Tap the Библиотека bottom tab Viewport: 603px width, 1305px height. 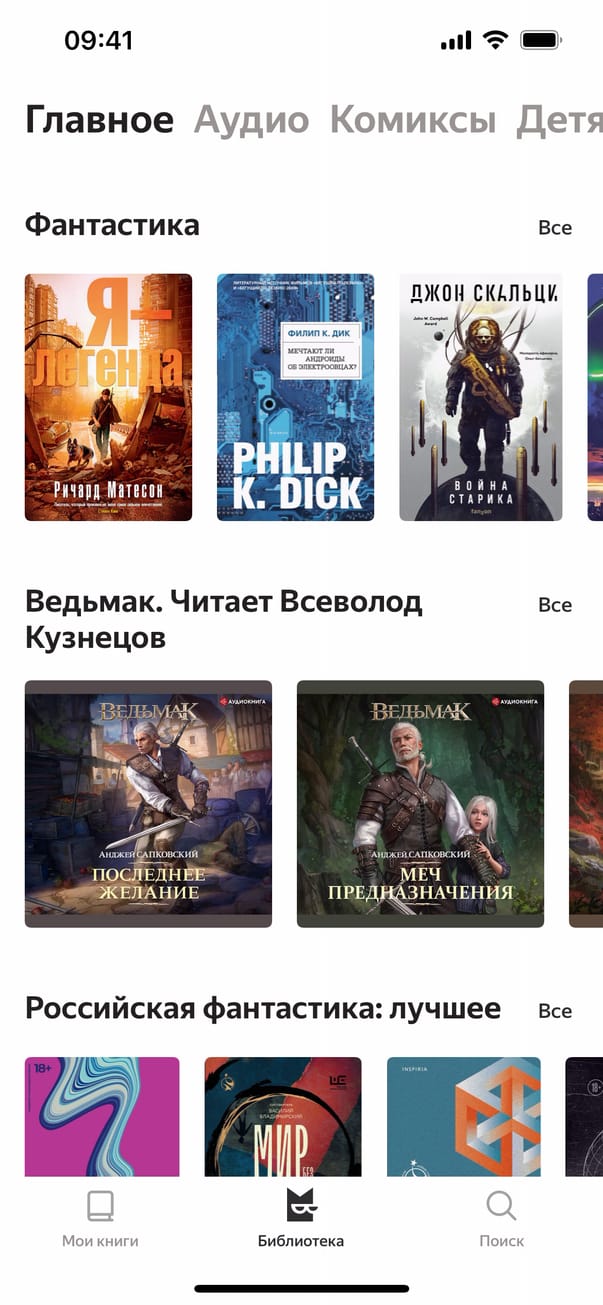[301, 1219]
